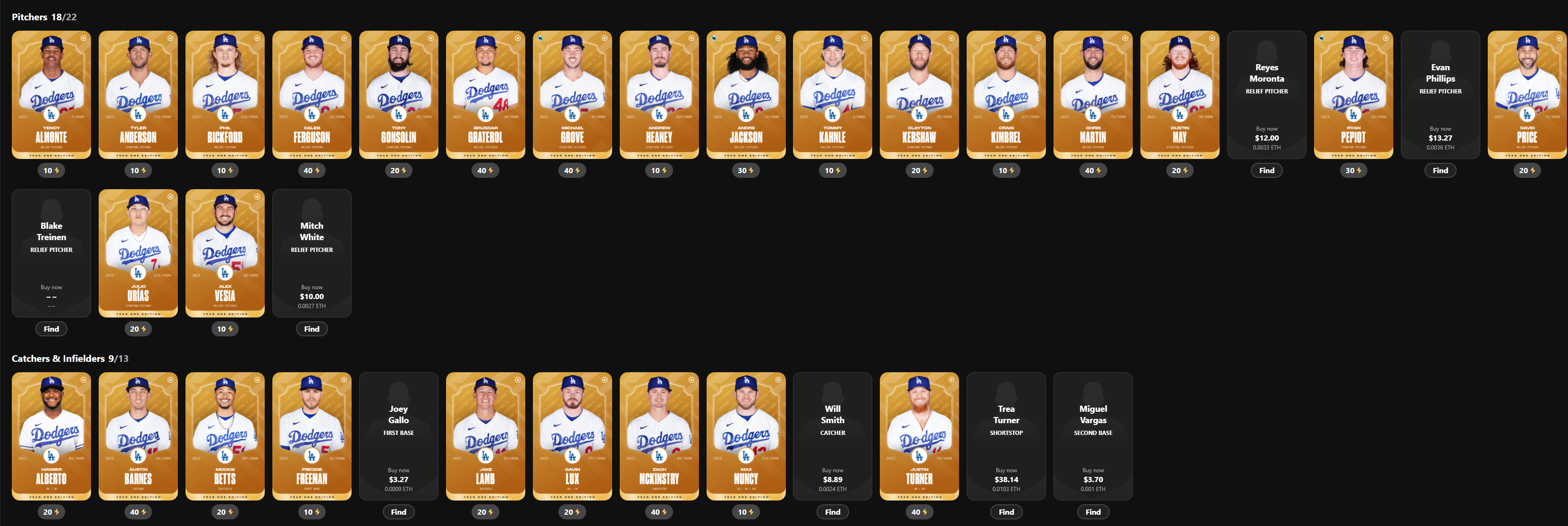Open Clayton Kershaw's card
This screenshot has width=1568, height=526.
tap(919, 94)
